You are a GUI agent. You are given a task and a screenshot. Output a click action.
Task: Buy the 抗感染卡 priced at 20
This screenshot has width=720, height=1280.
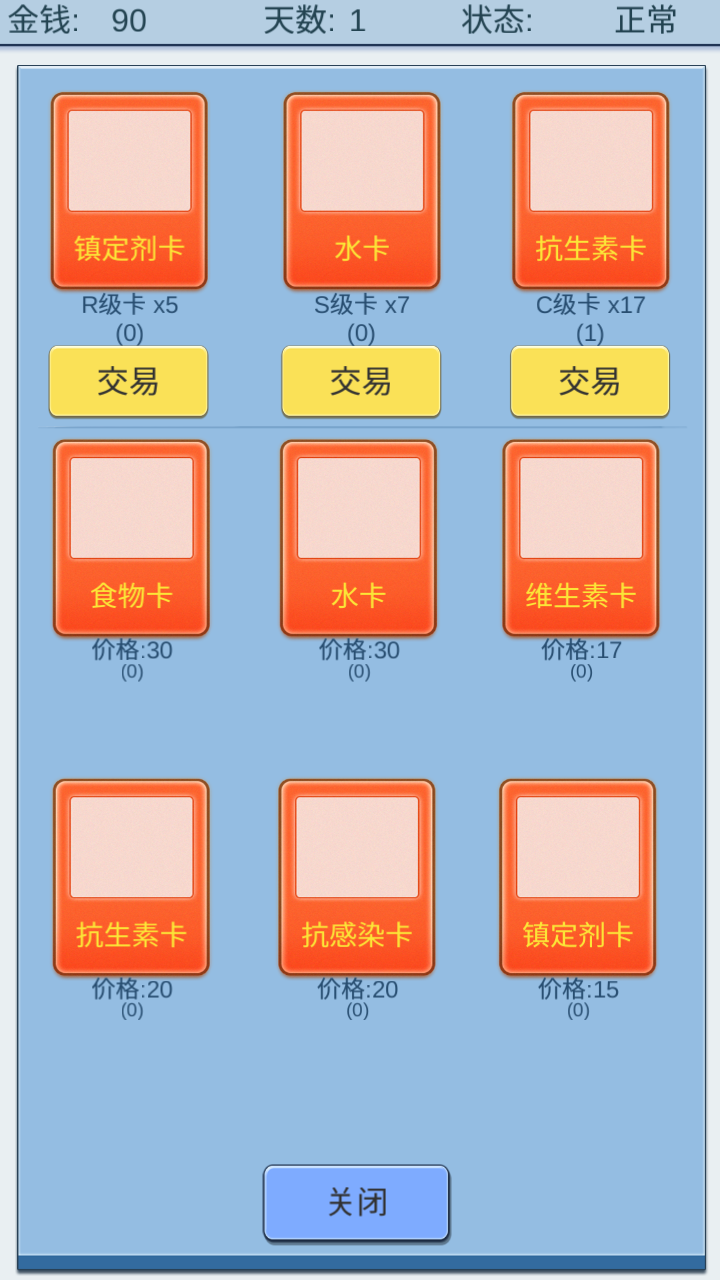pyautogui.click(x=357, y=877)
